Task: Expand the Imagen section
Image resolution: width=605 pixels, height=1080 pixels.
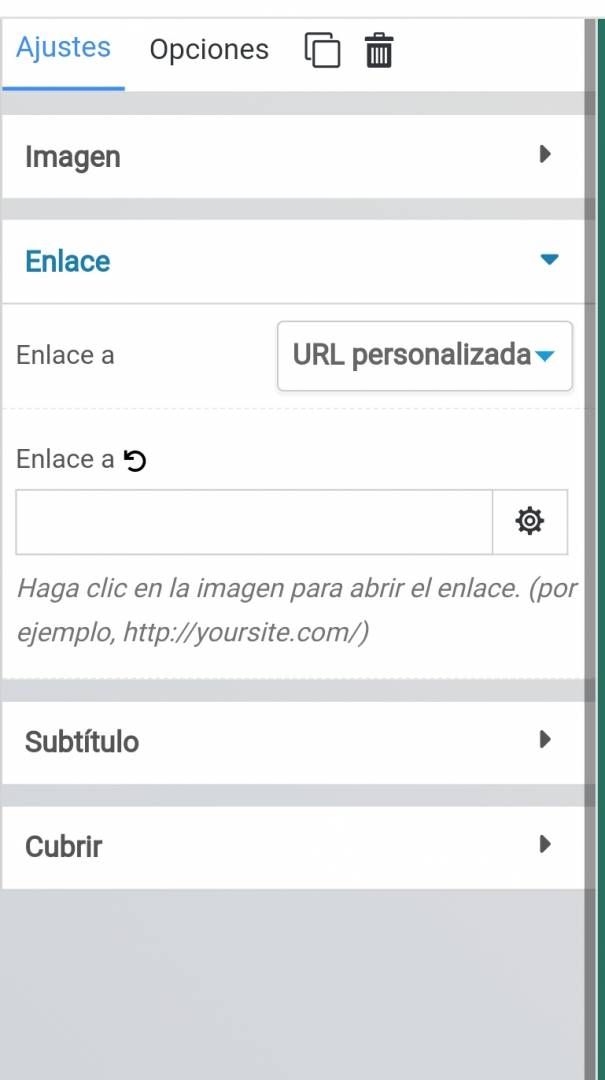Action: pos(293,156)
